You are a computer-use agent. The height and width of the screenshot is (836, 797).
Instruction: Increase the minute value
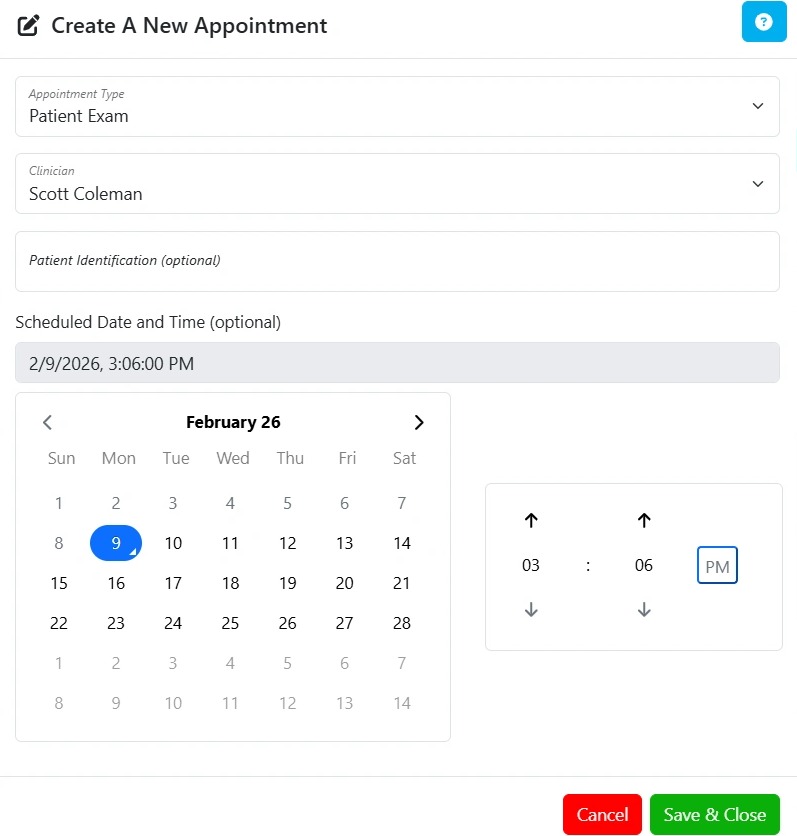pyautogui.click(x=644, y=520)
